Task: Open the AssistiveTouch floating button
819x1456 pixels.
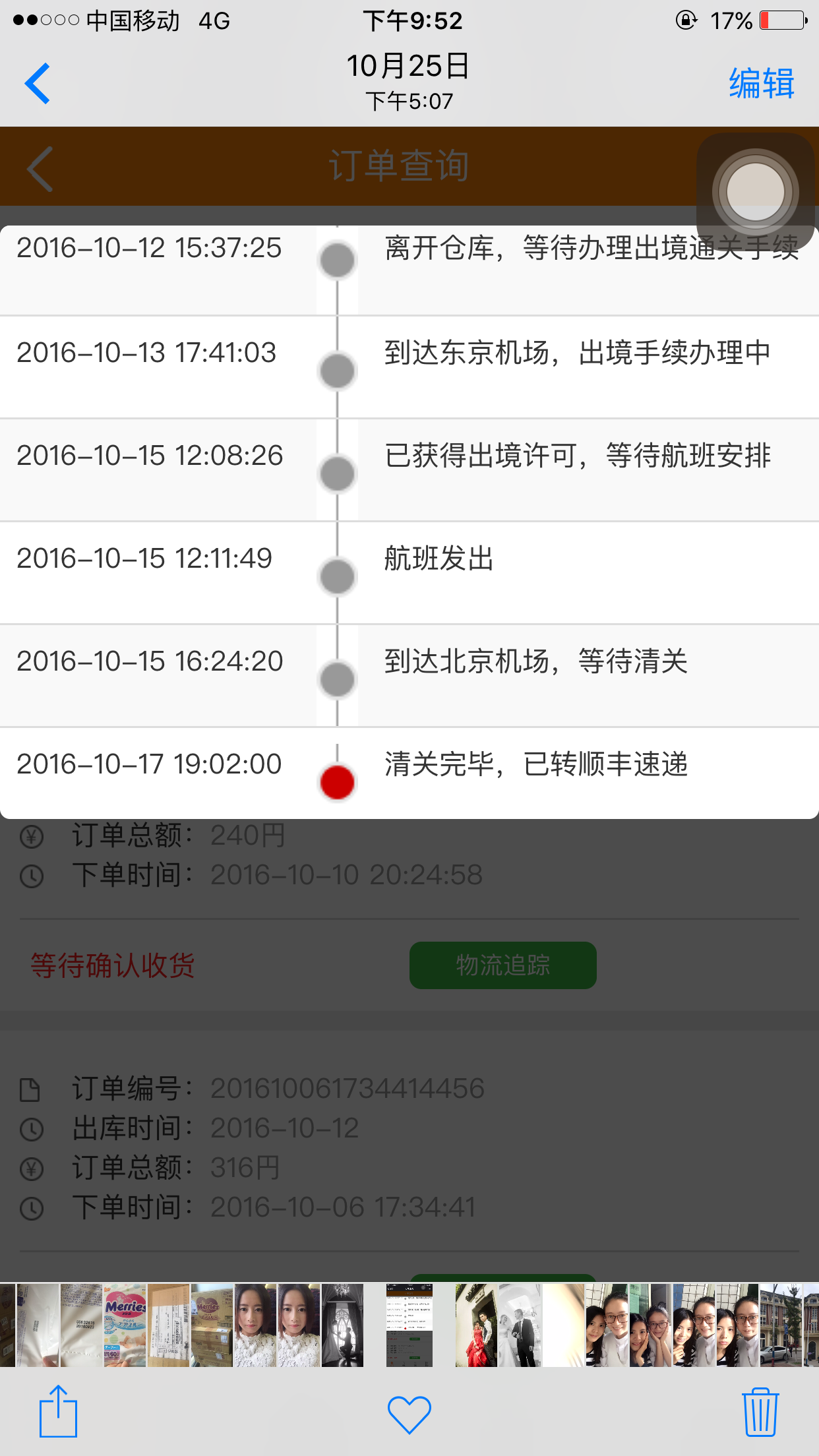Action: (755, 192)
